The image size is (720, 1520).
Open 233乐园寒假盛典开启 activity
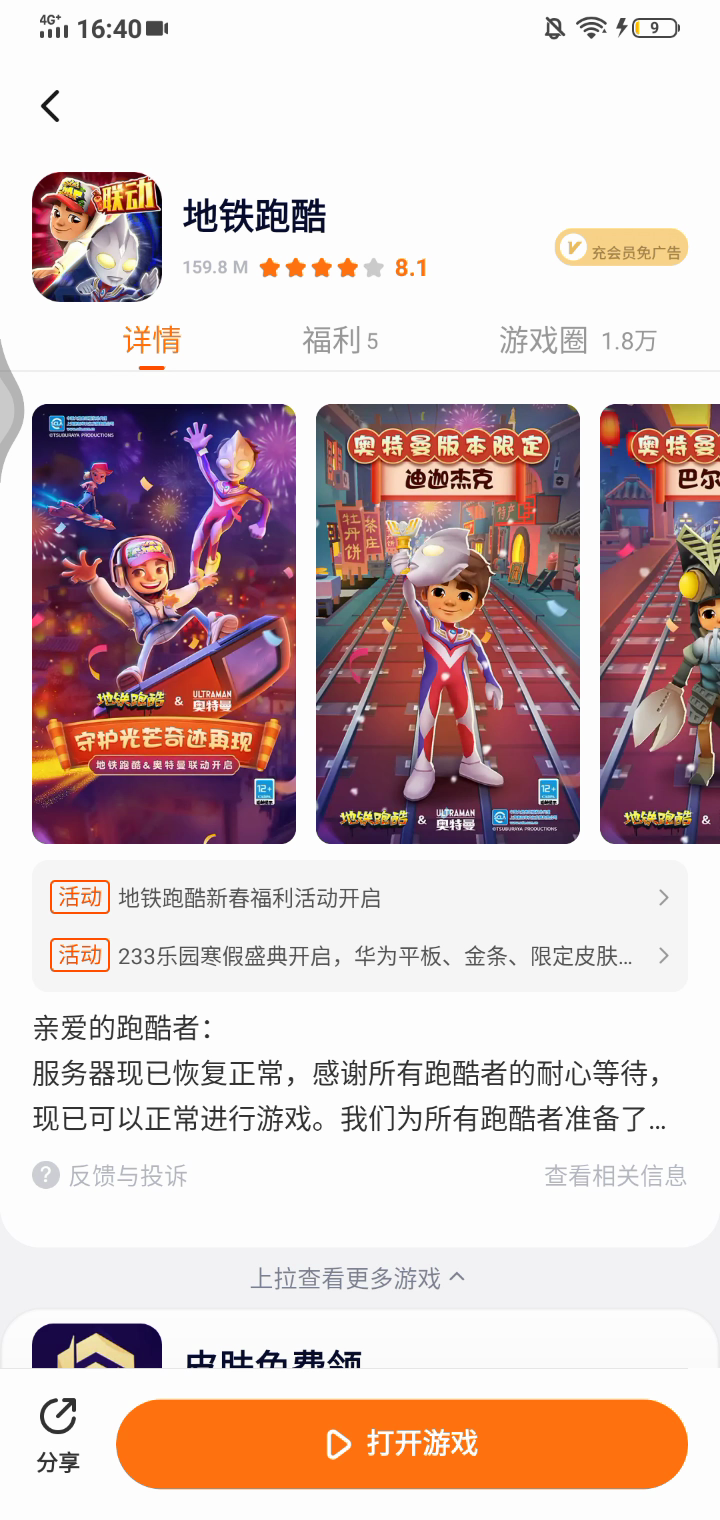point(360,956)
